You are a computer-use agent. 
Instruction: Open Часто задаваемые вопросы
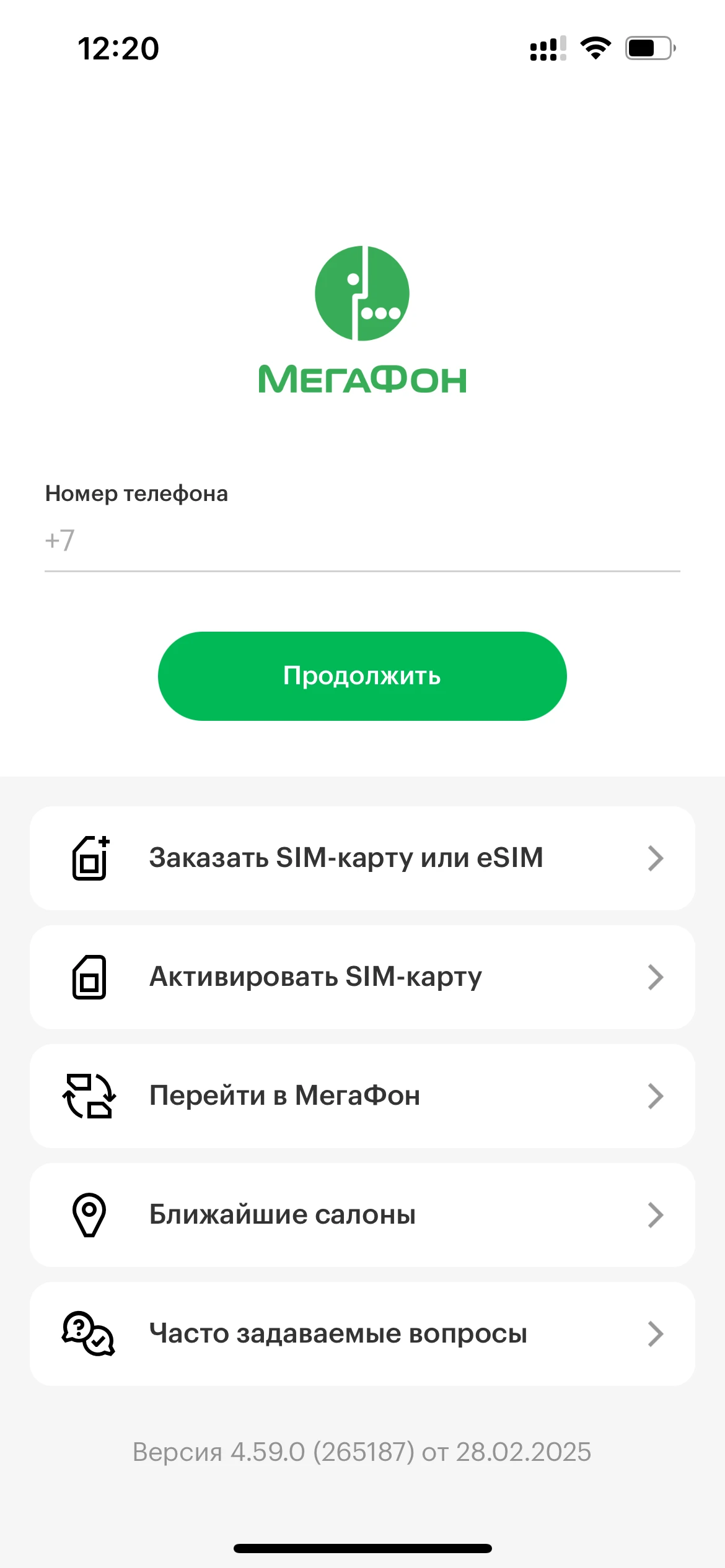[362, 1334]
